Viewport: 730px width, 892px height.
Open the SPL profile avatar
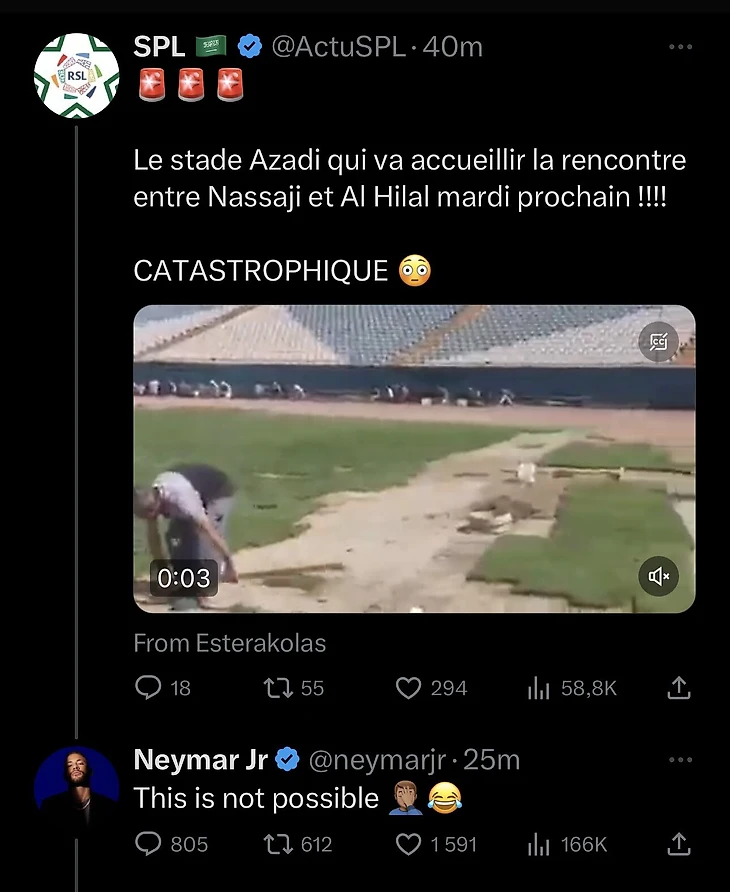(76, 76)
